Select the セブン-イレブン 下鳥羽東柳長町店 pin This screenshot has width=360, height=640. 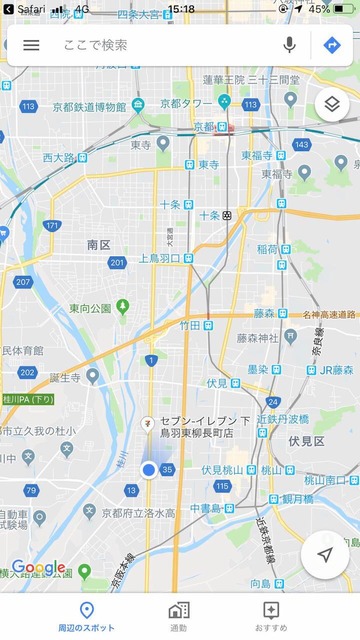click(x=147, y=425)
